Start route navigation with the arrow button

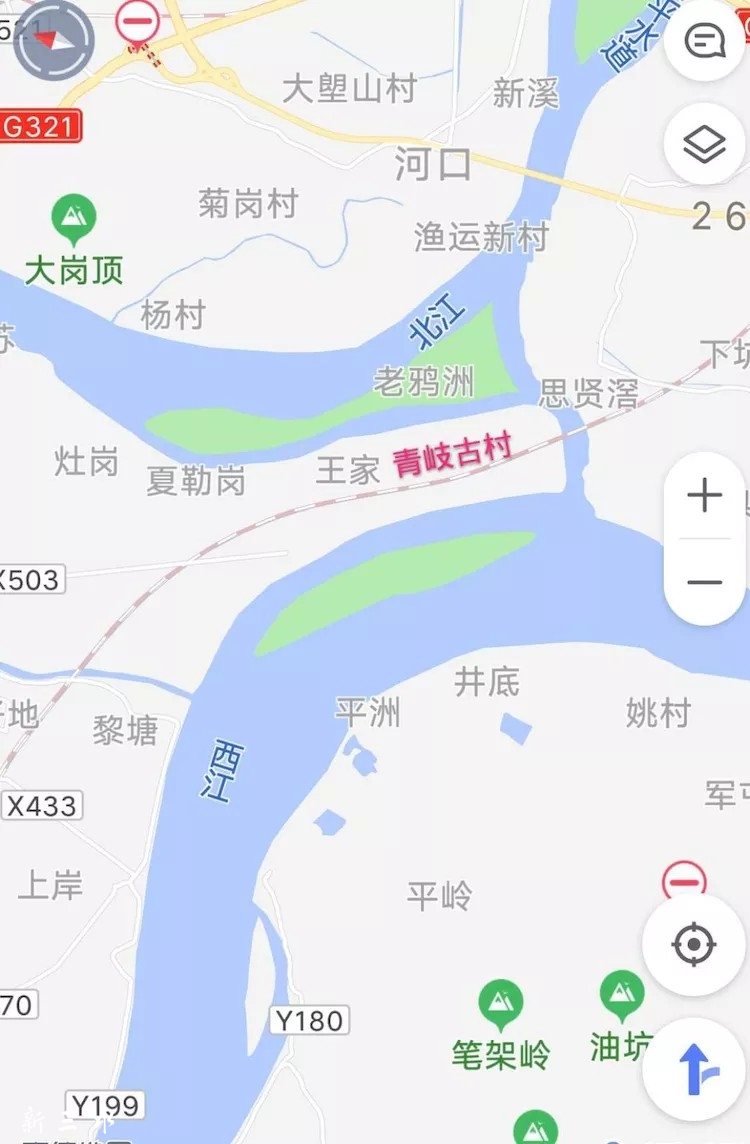tap(697, 1069)
